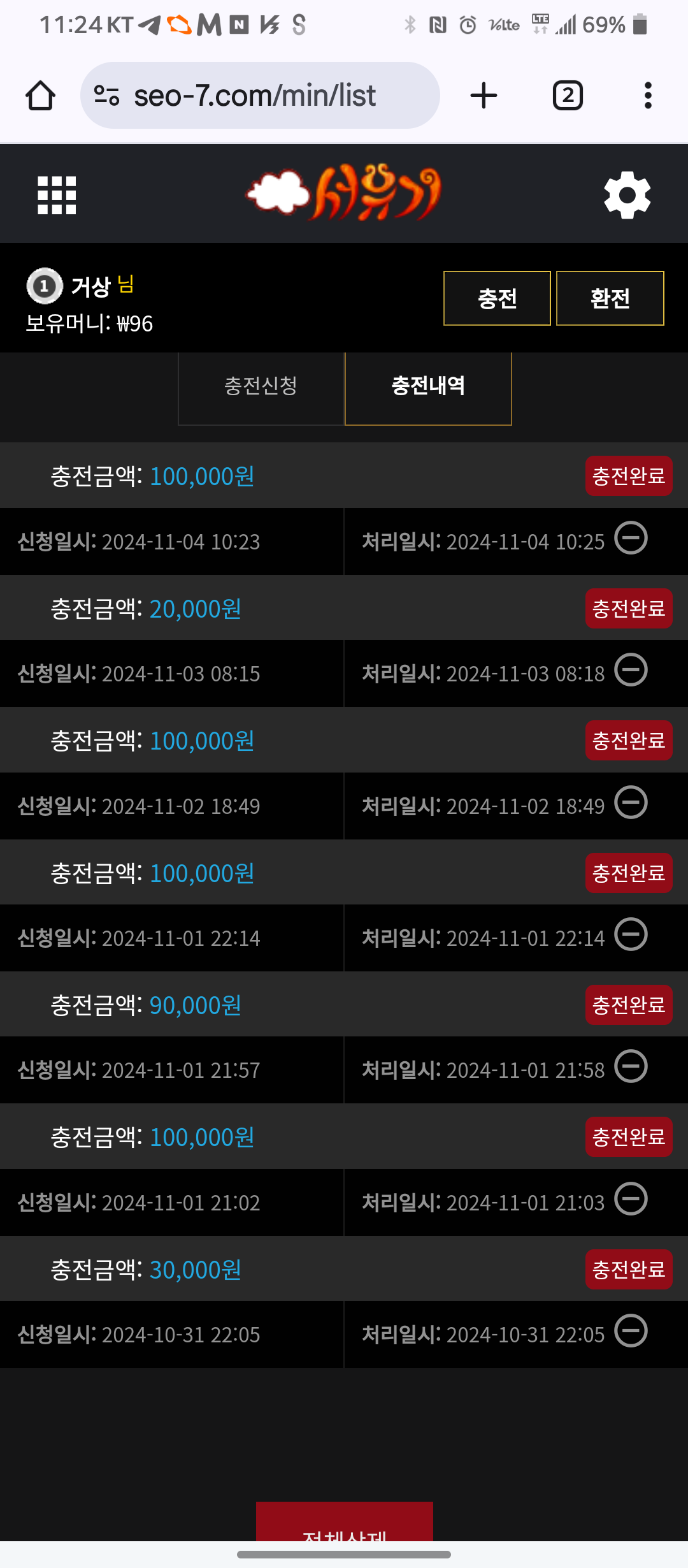Tap the 충전 button
Screen dimensions: 688x1568
(497, 298)
